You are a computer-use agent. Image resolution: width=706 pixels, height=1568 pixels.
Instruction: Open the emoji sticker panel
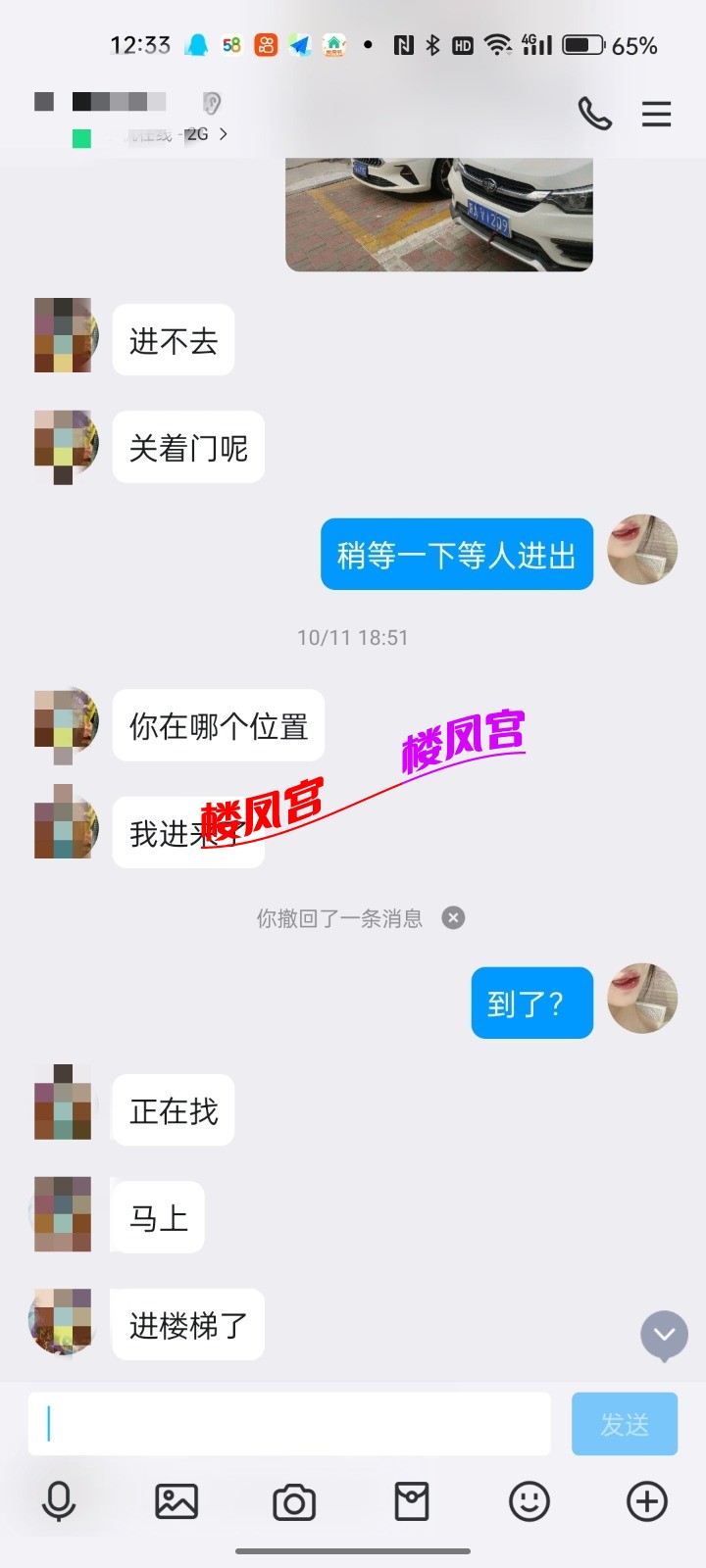pos(529,1501)
